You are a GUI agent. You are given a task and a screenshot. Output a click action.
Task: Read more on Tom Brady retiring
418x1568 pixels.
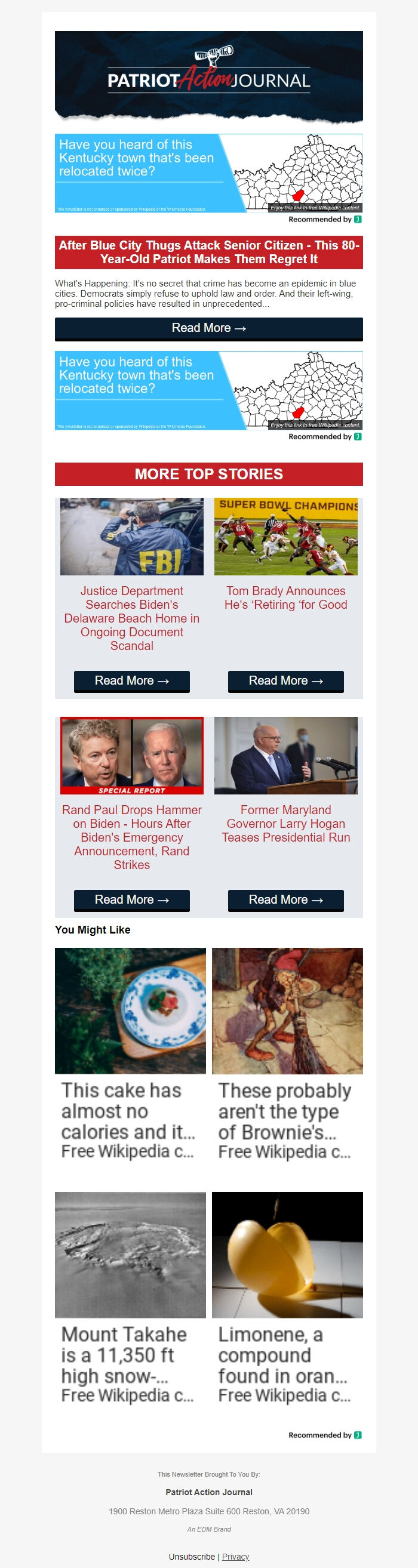(x=286, y=680)
